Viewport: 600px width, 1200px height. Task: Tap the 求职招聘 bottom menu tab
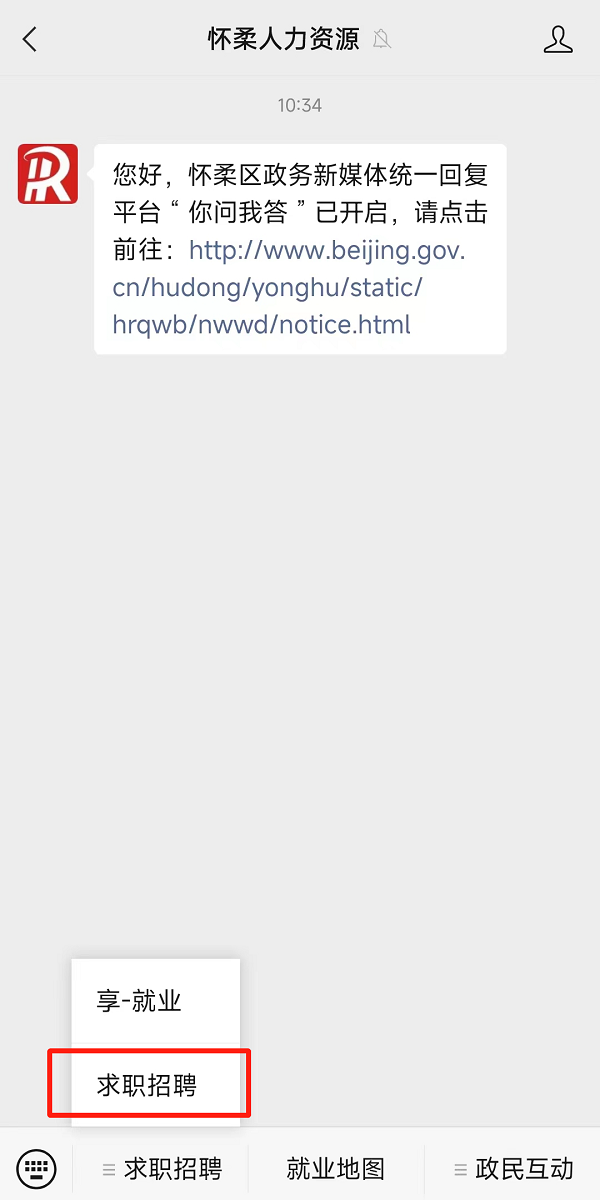[x=161, y=1167]
